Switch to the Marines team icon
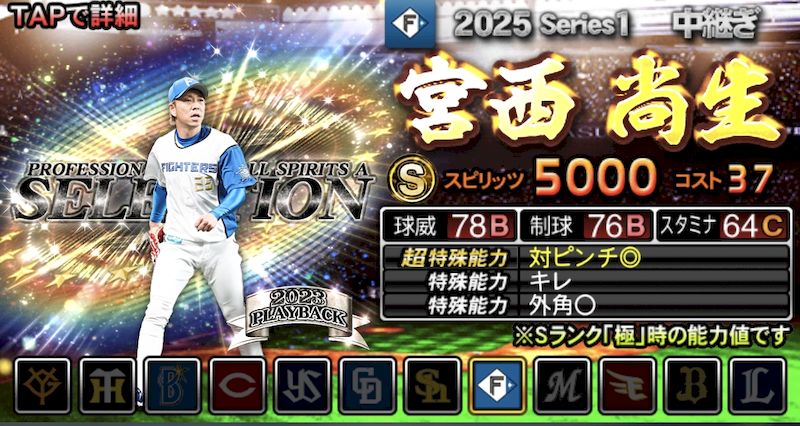Screen dimensions: 800x426 tap(562, 385)
